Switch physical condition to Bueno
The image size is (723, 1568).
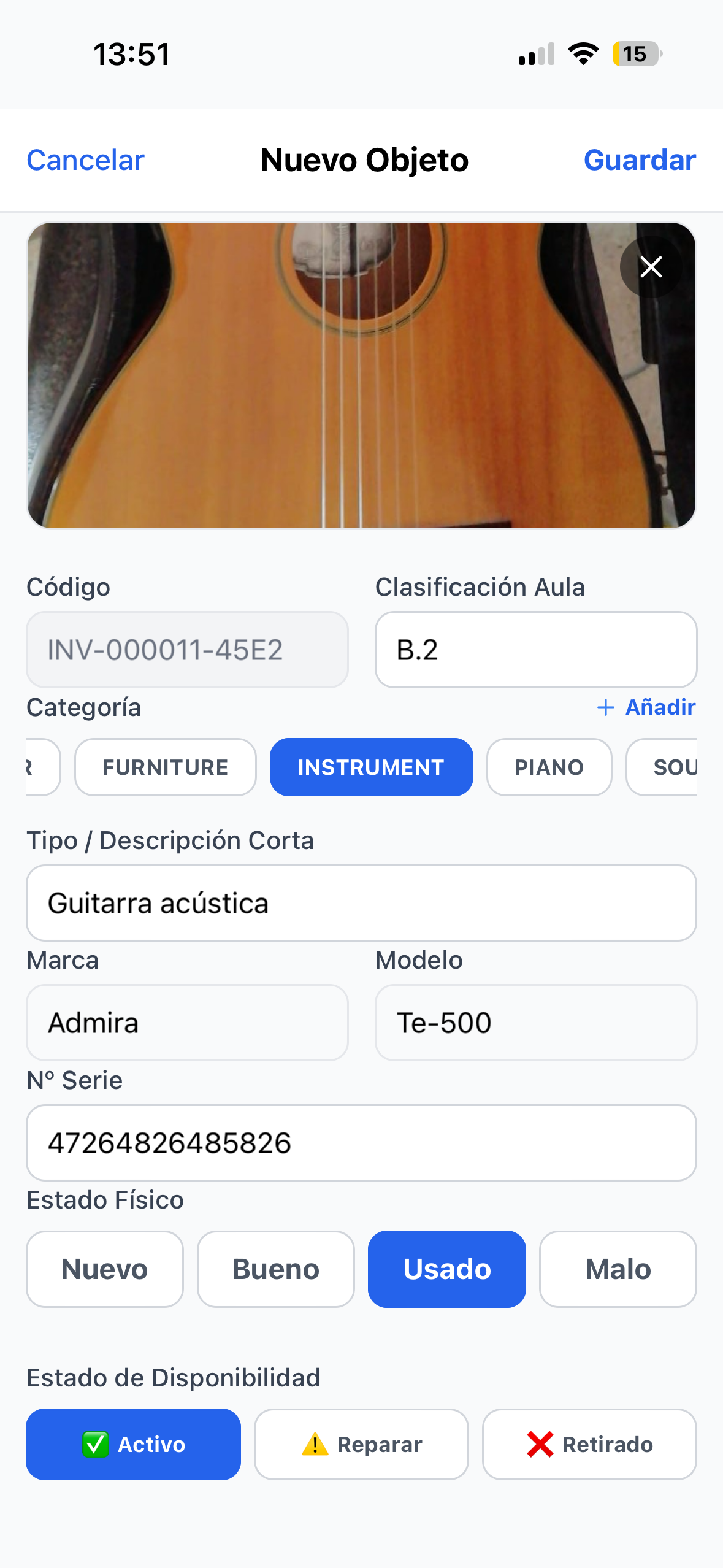tap(275, 1269)
